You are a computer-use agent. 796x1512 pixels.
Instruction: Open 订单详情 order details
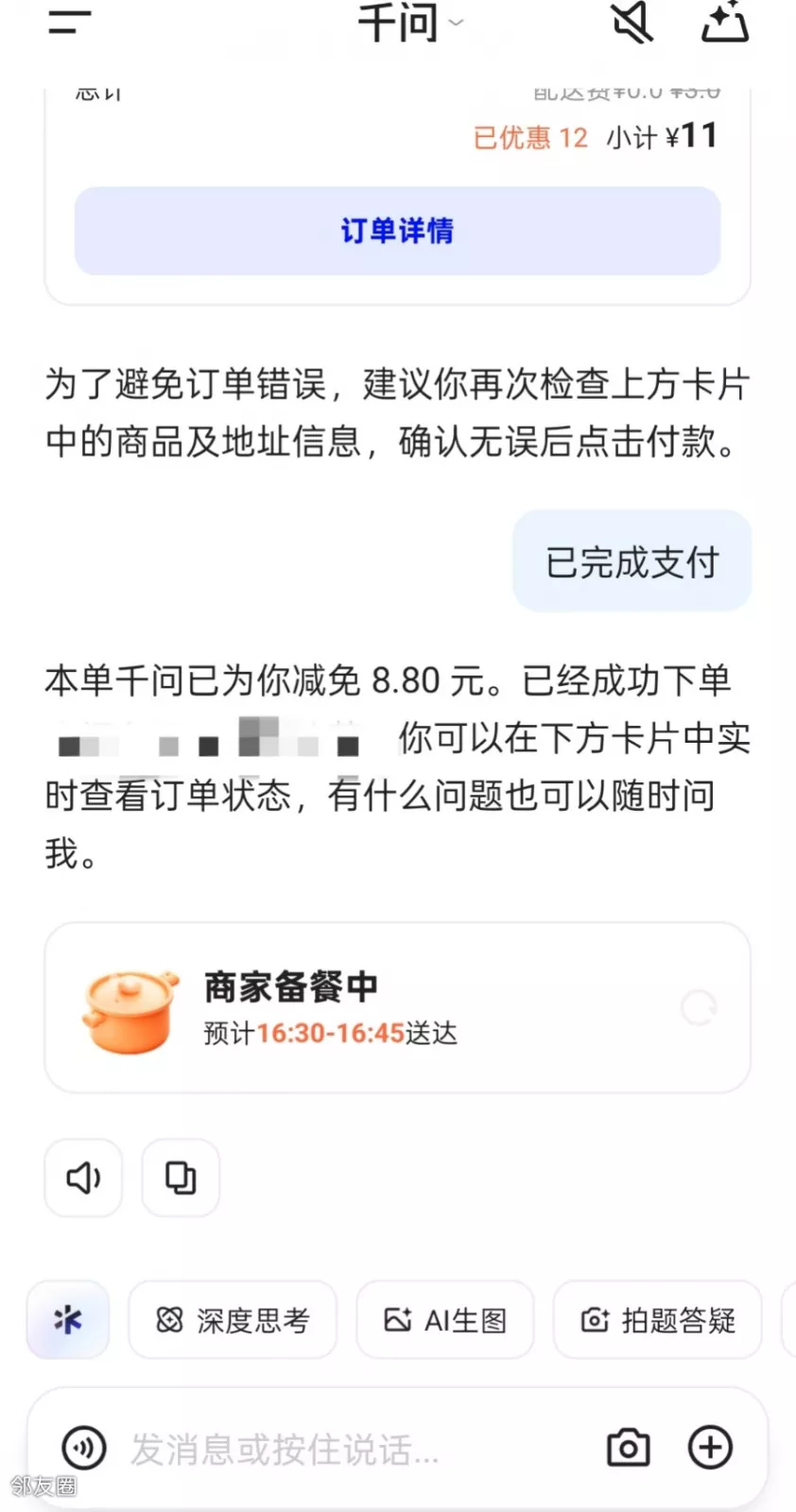[397, 231]
